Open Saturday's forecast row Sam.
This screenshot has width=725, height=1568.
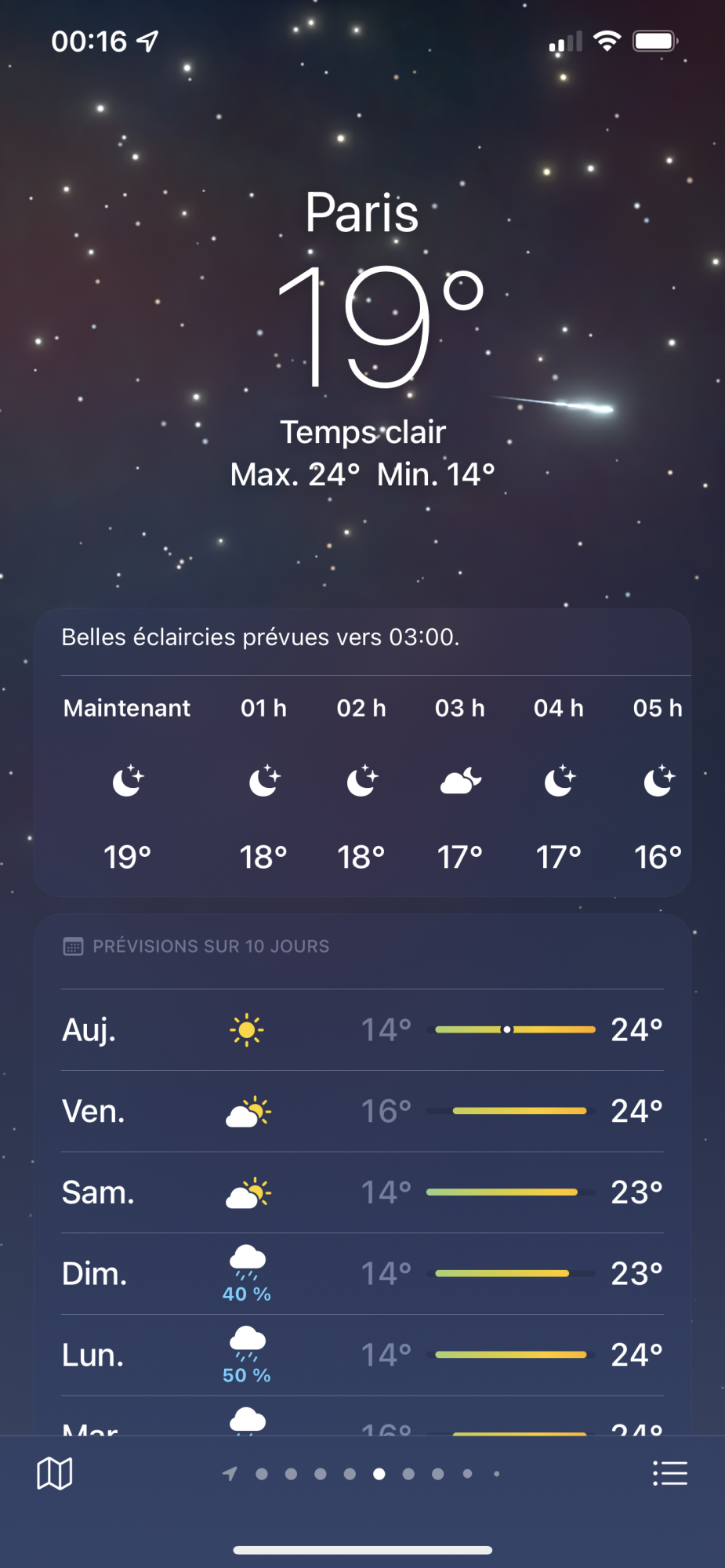362,1192
